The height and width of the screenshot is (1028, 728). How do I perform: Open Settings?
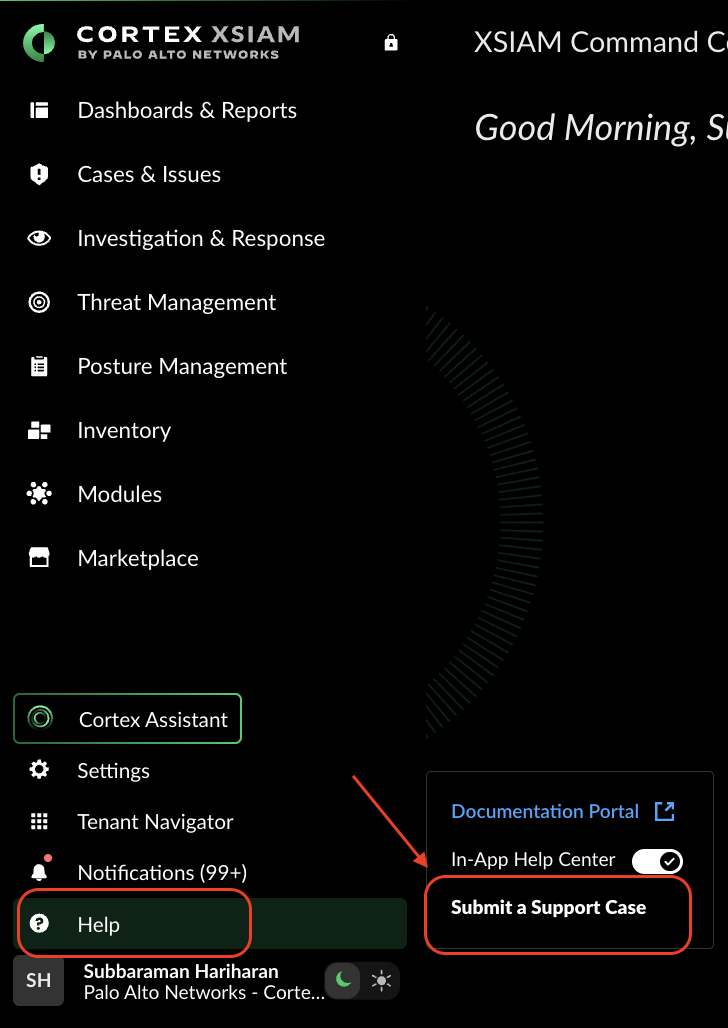[x=113, y=771]
